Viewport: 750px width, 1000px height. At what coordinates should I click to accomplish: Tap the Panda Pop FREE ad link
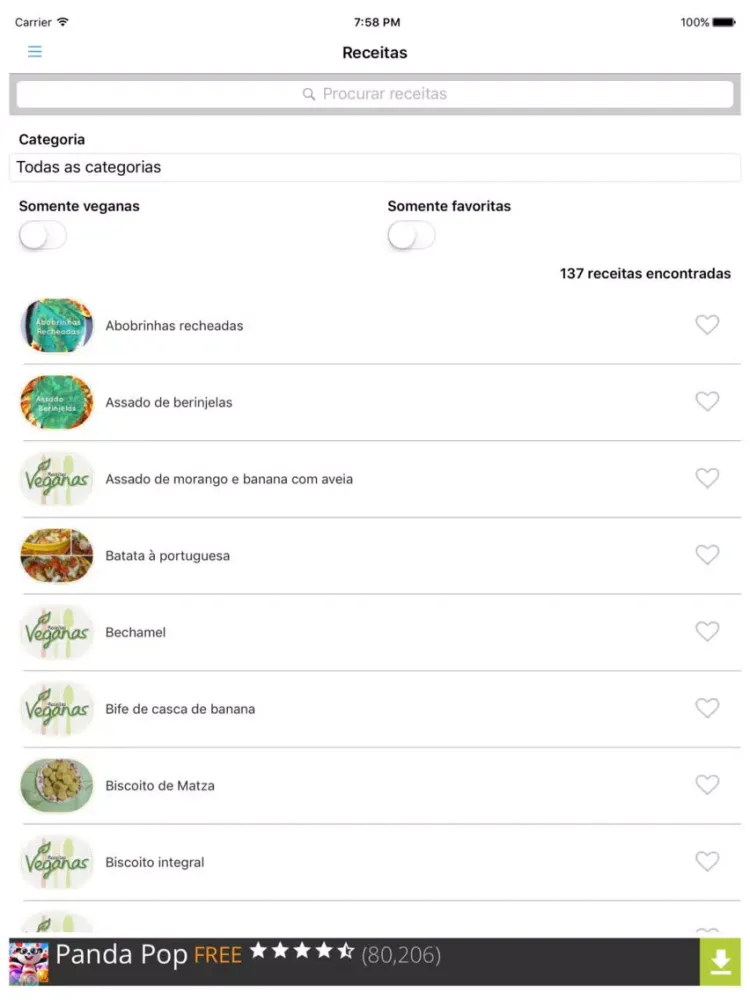(150, 956)
